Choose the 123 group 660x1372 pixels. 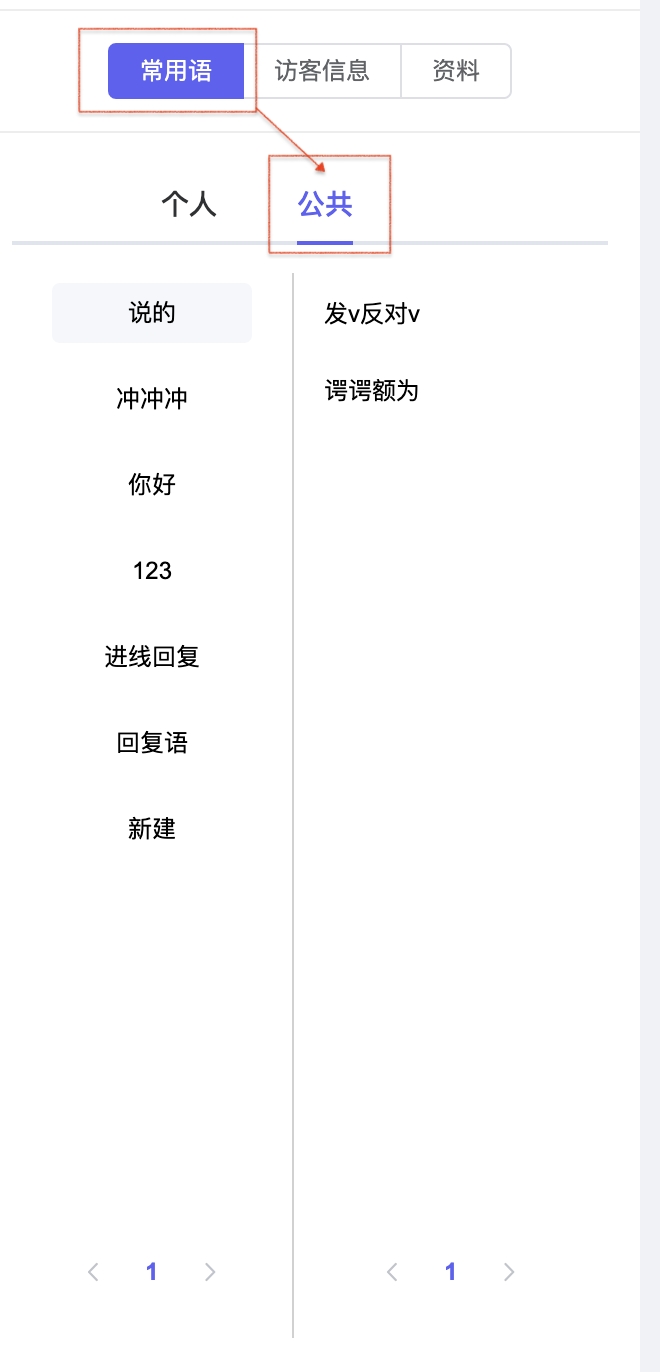tap(152, 571)
